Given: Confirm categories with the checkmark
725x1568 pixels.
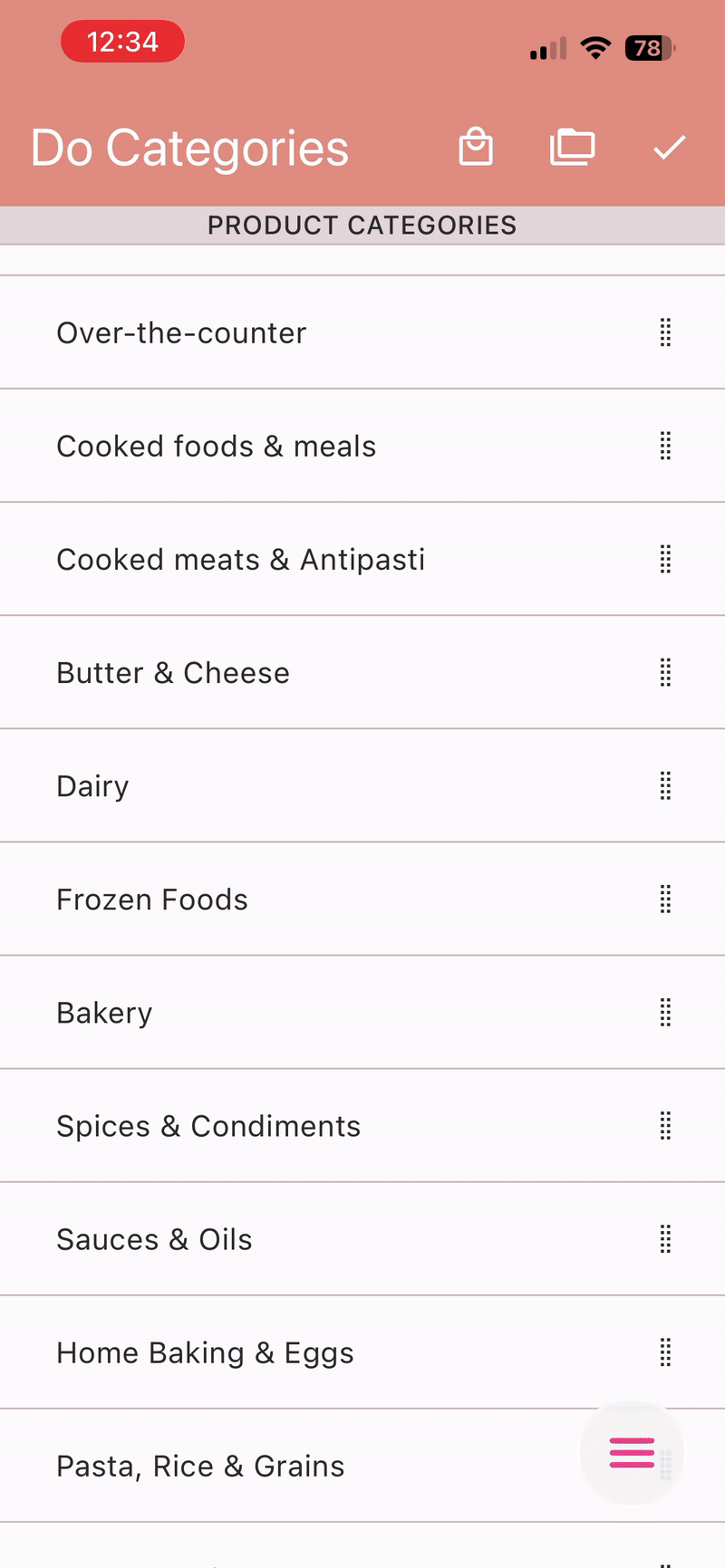Looking at the screenshot, I should coord(670,148).
